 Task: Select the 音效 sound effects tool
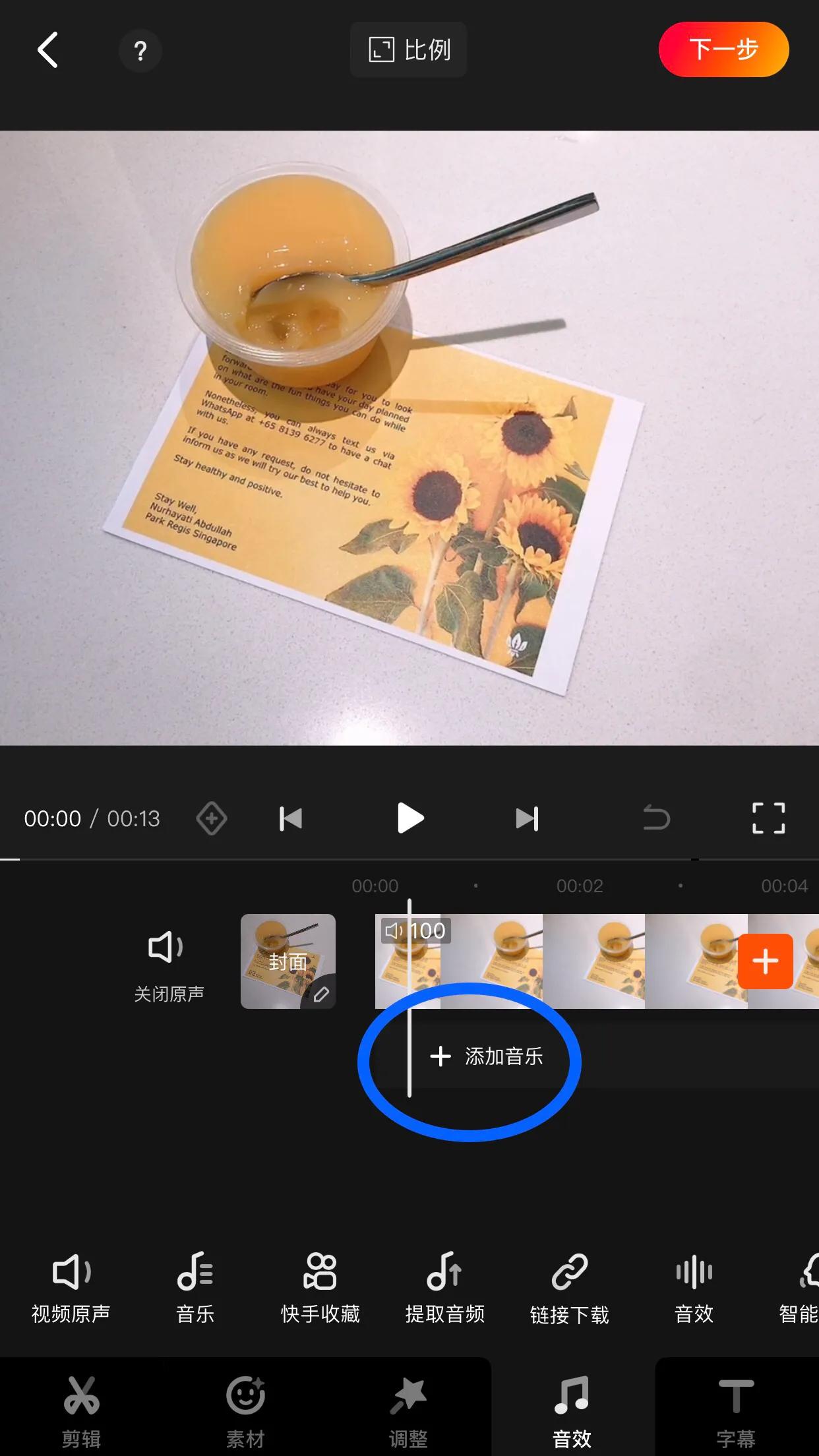693,1286
